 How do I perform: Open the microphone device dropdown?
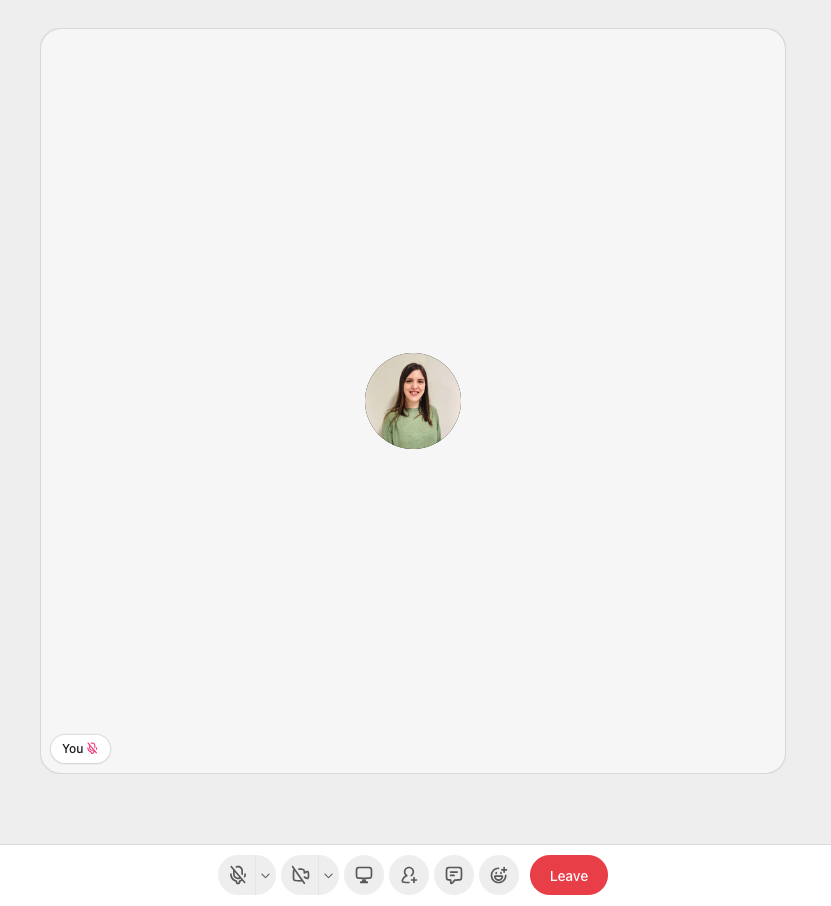pos(265,875)
